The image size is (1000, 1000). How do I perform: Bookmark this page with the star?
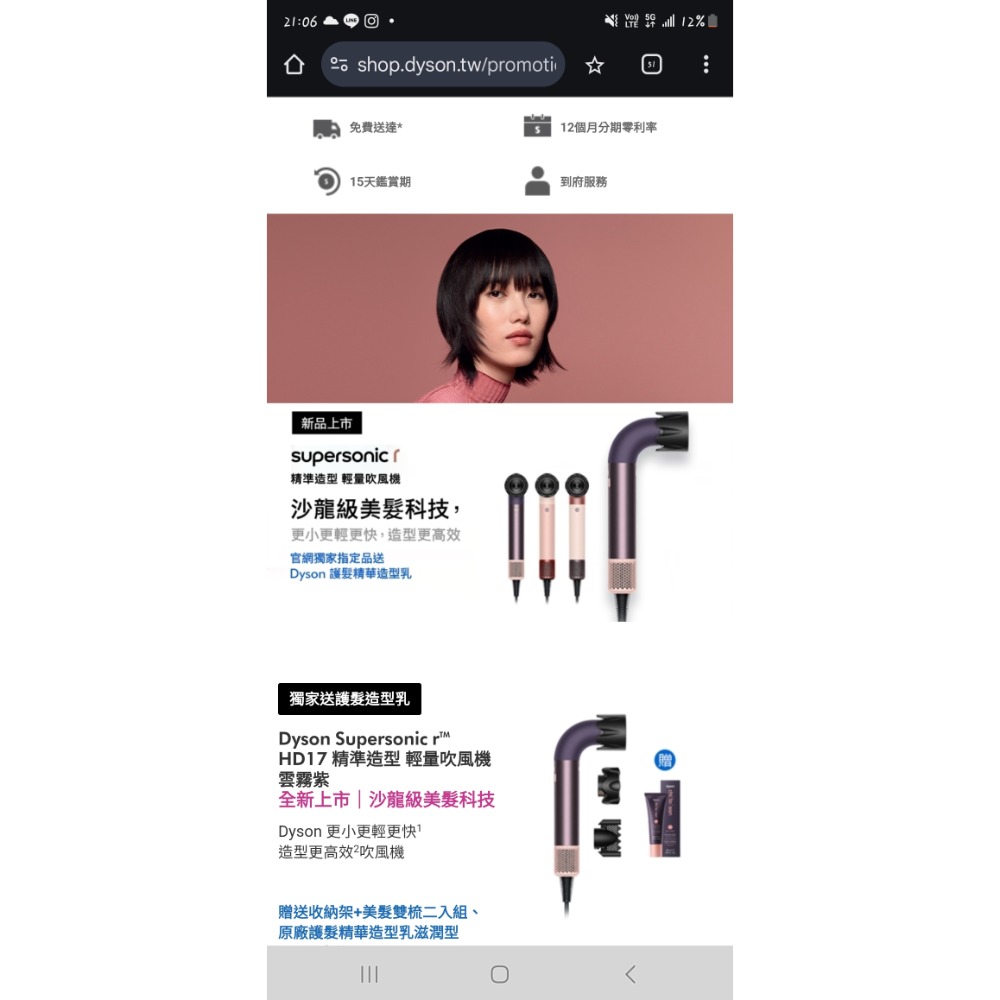click(595, 65)
